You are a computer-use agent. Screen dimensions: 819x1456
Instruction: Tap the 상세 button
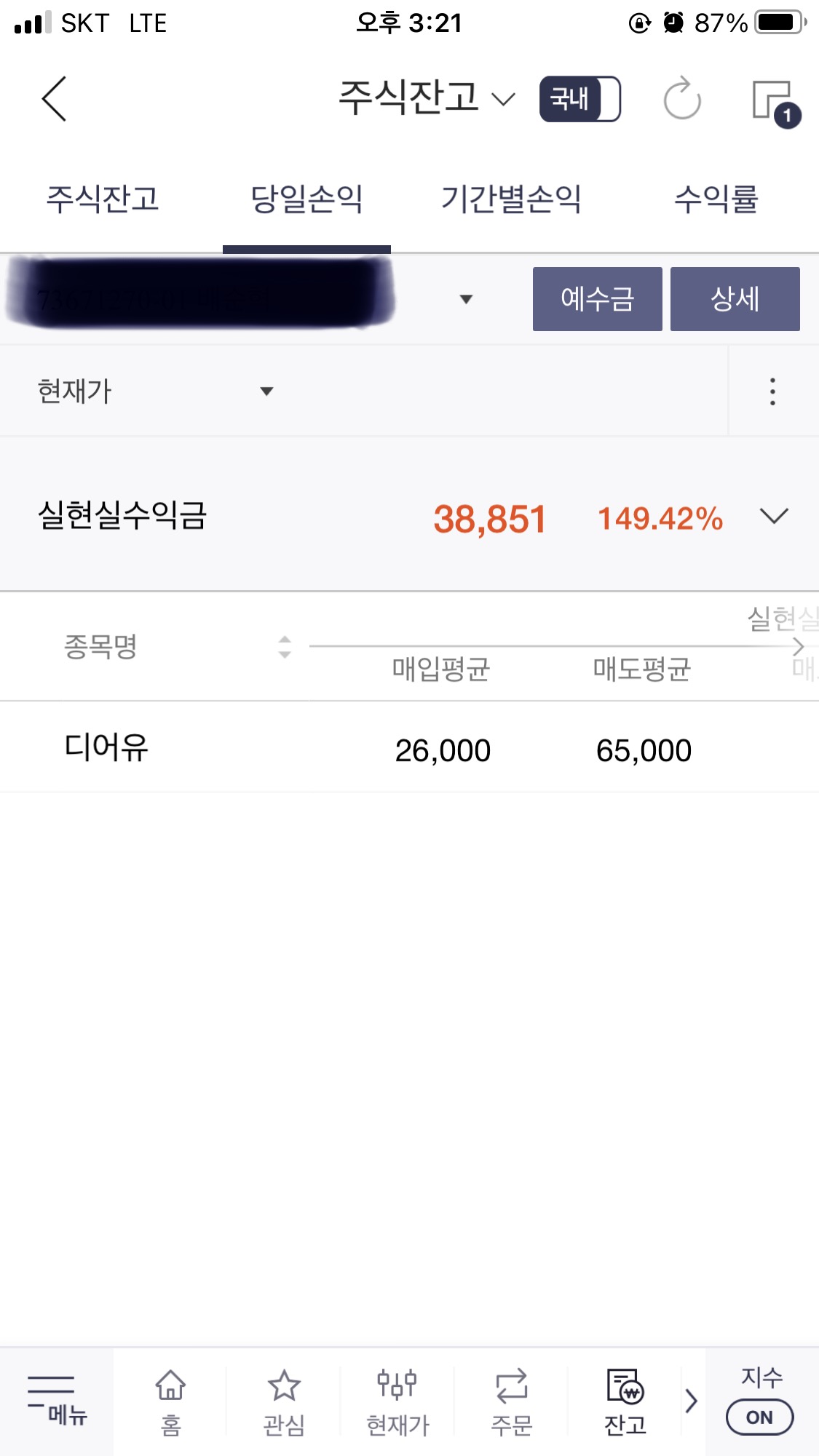pos(735,299)
